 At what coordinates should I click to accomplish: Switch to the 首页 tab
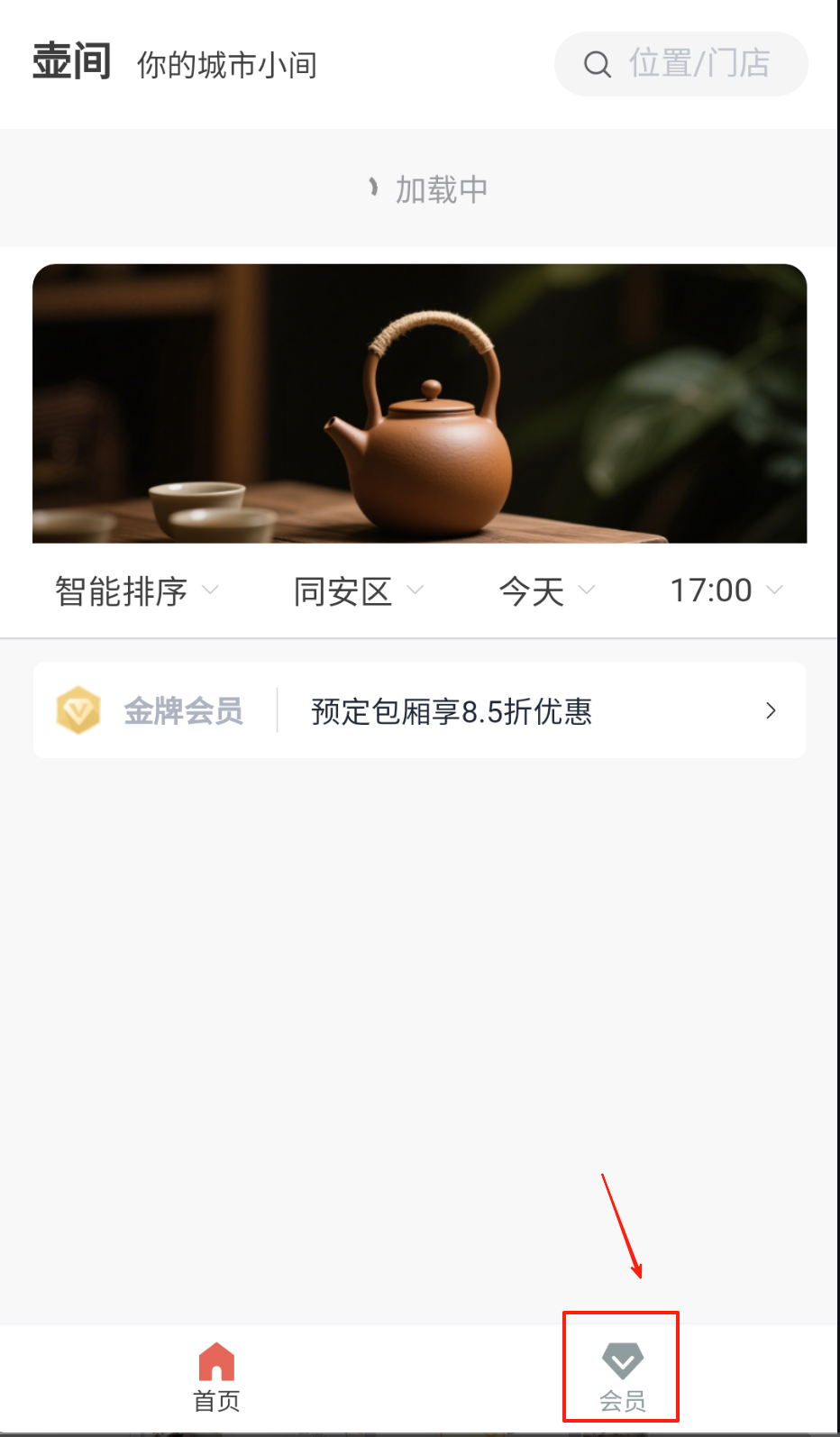pos(216,1376)
